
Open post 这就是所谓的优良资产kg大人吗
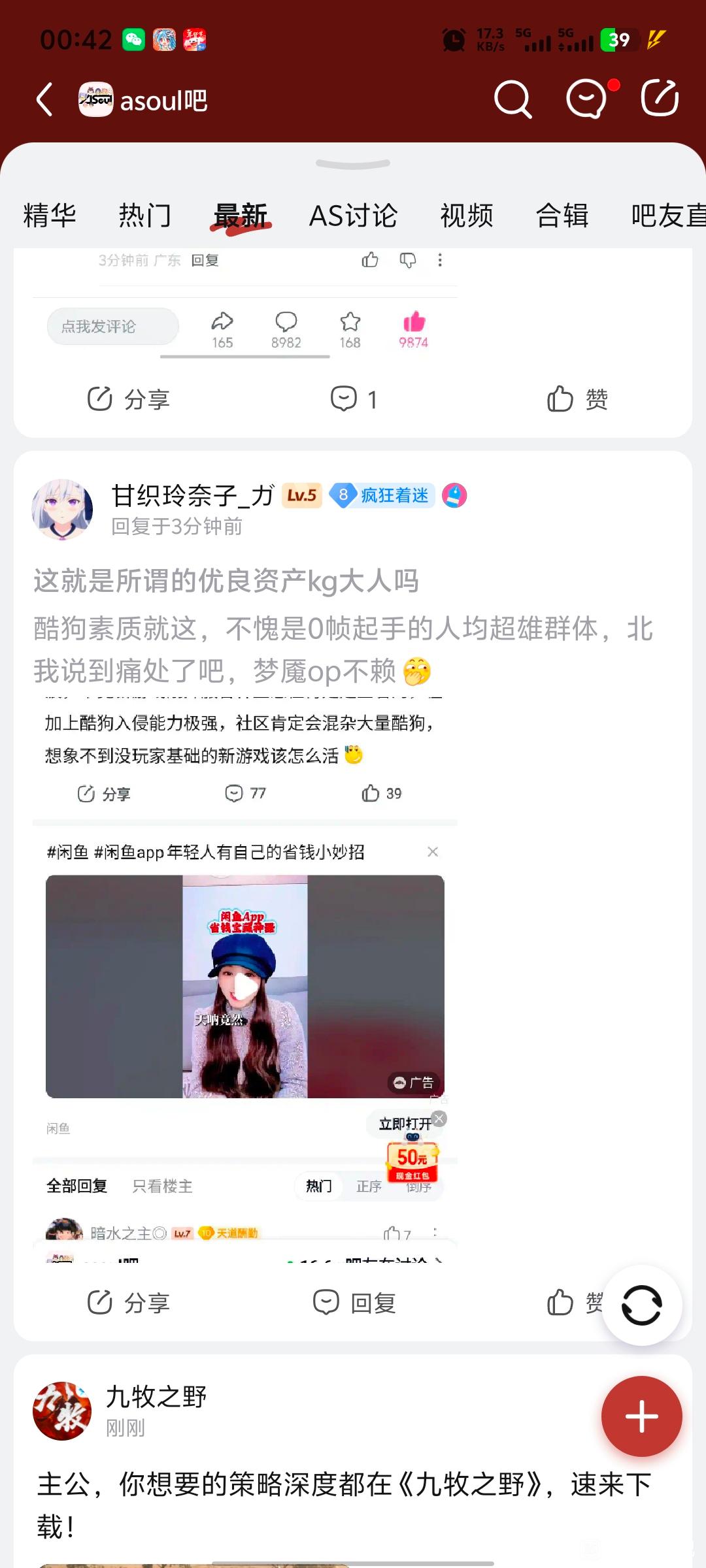point(226,581)
